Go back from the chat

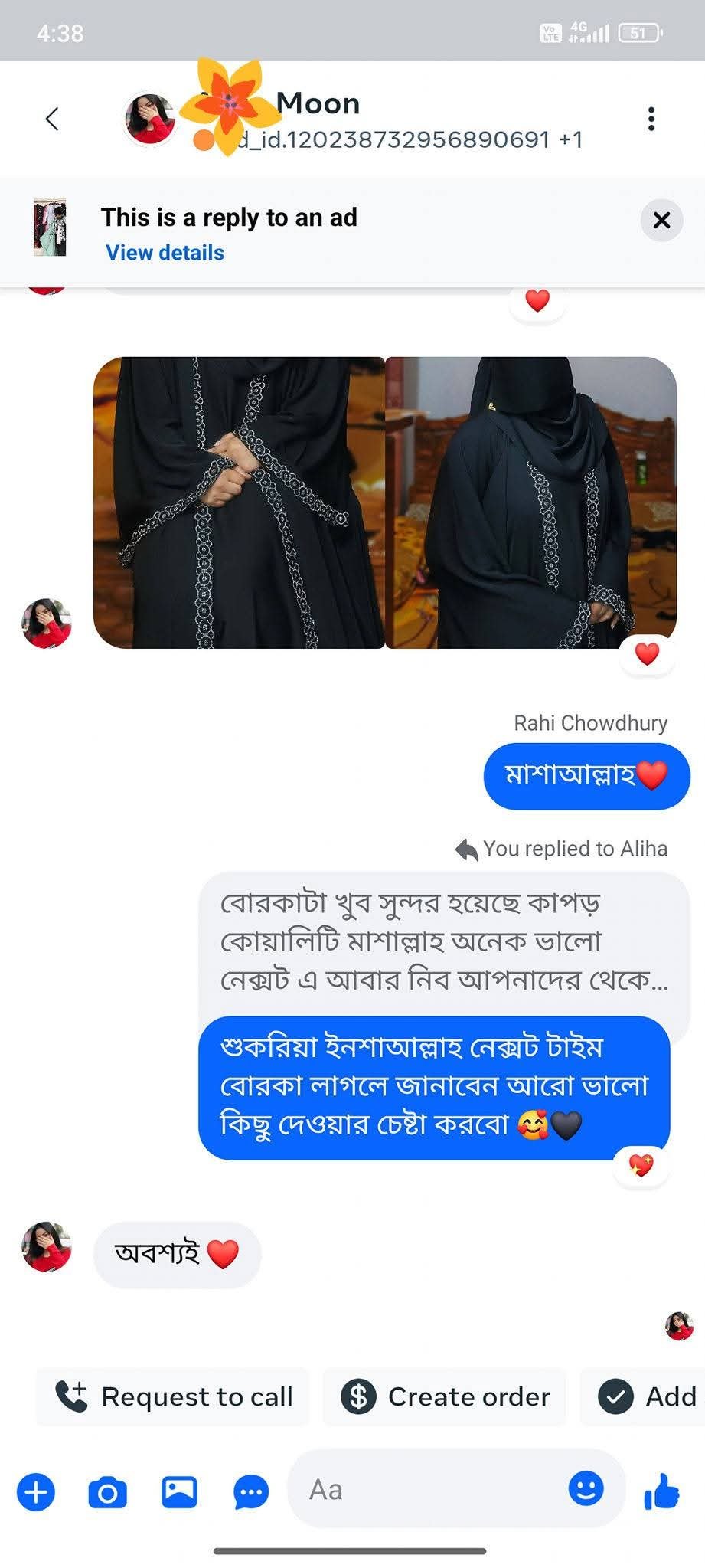click(52, 119)
